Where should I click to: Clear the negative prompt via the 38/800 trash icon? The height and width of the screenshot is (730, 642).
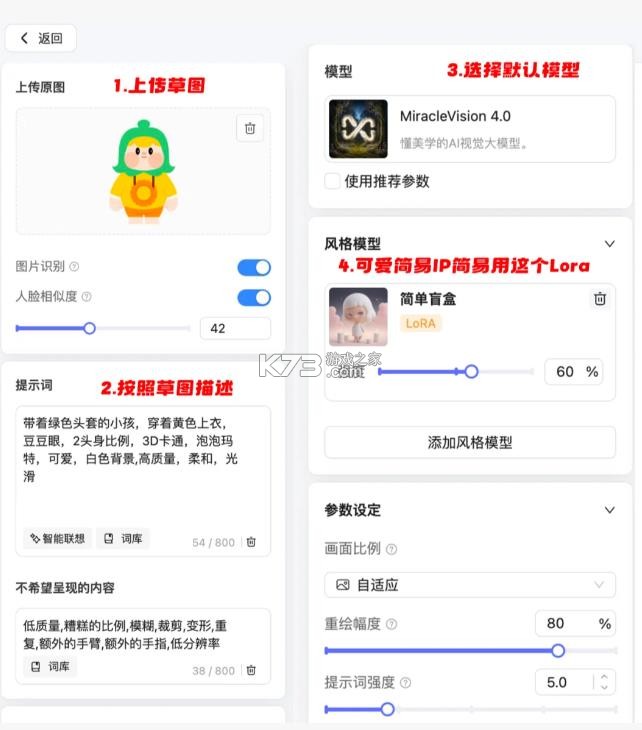(x=251, y=670)
